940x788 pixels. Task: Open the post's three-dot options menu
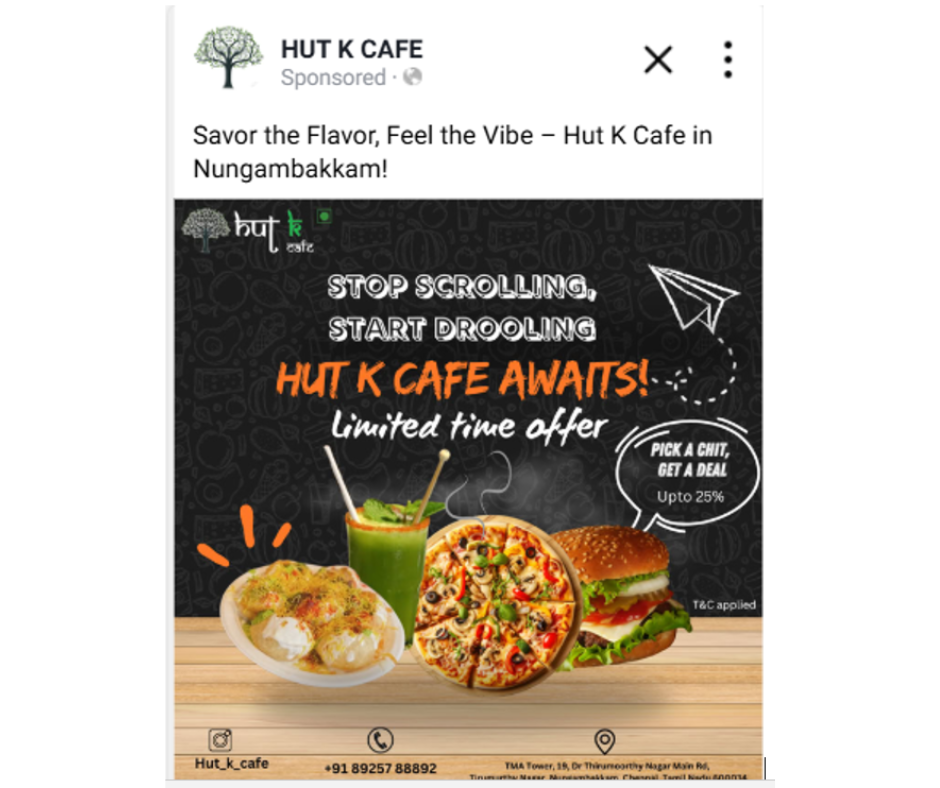coord(727,60)
